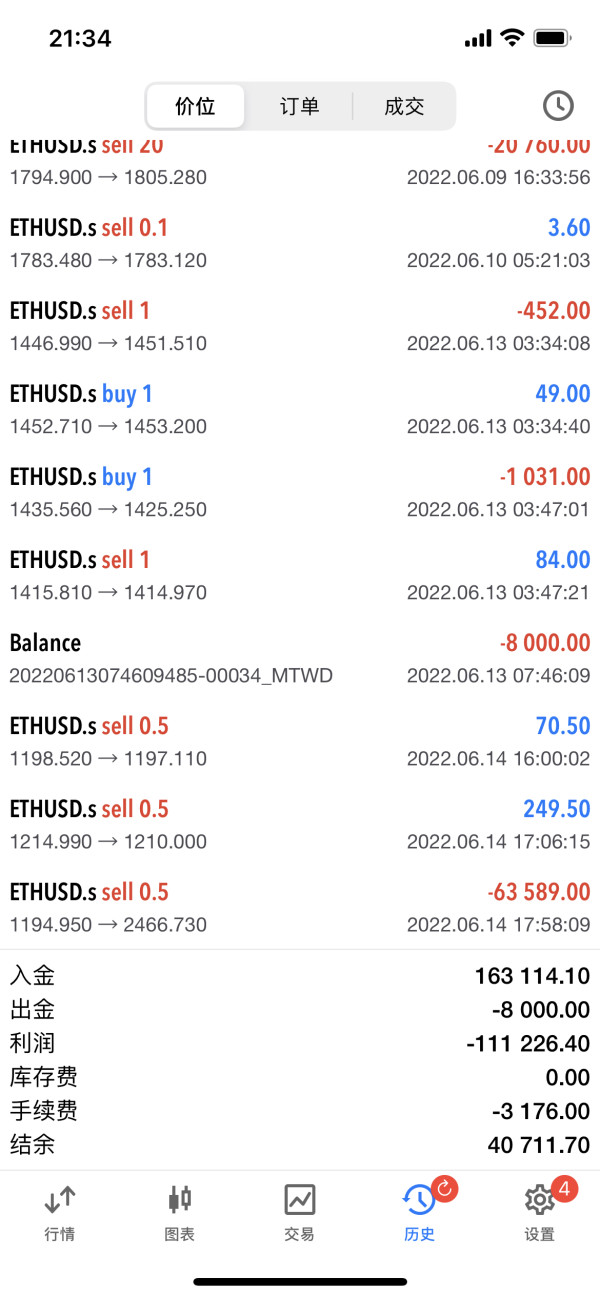Go to the 图表 chart tab

[180, 1212]
